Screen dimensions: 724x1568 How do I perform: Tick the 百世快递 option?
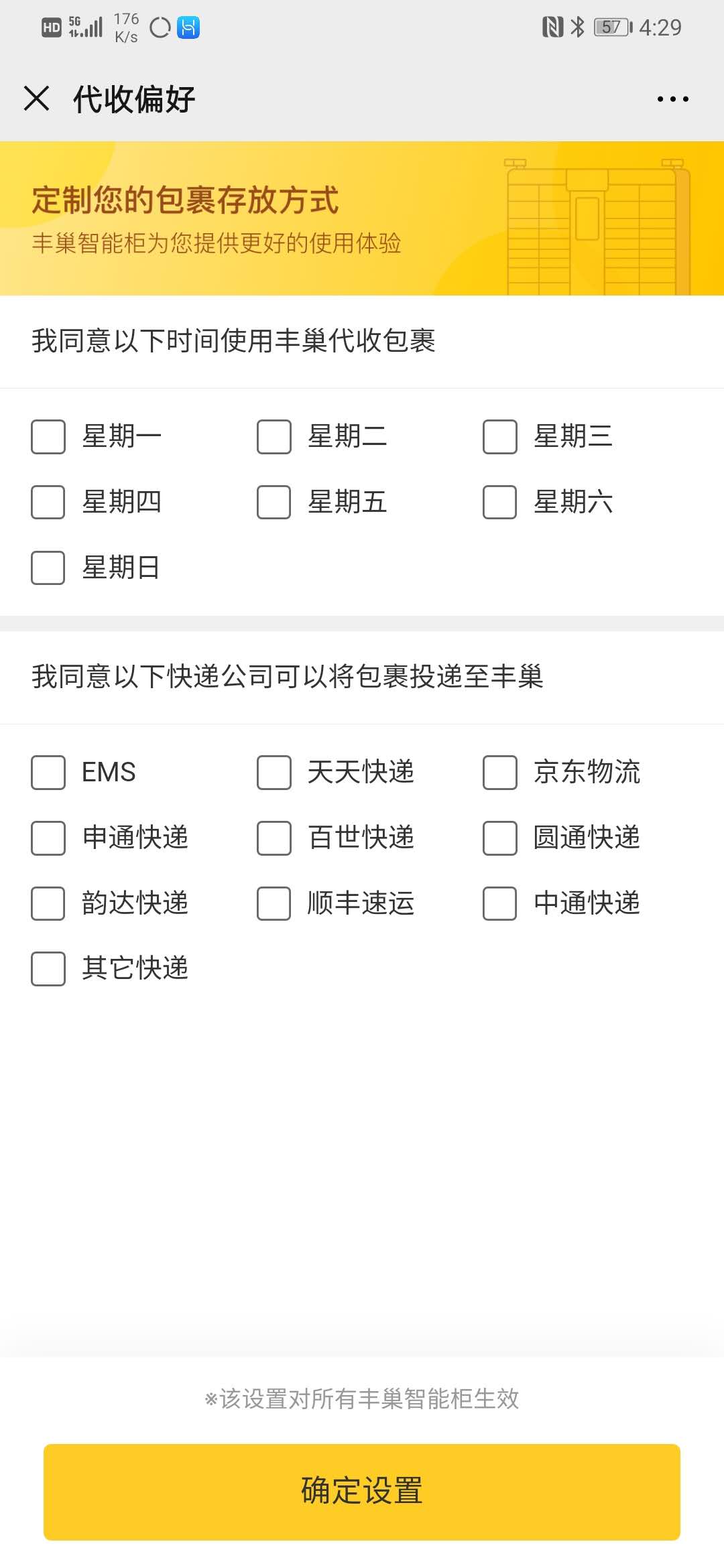click(274, 838)
